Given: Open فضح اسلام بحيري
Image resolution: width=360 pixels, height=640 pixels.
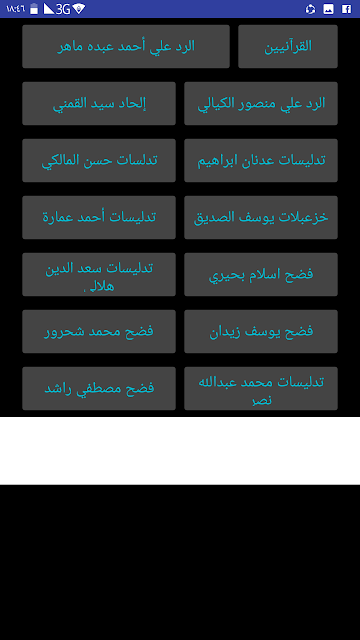Looking at the screenshot, I should (261, 274).
